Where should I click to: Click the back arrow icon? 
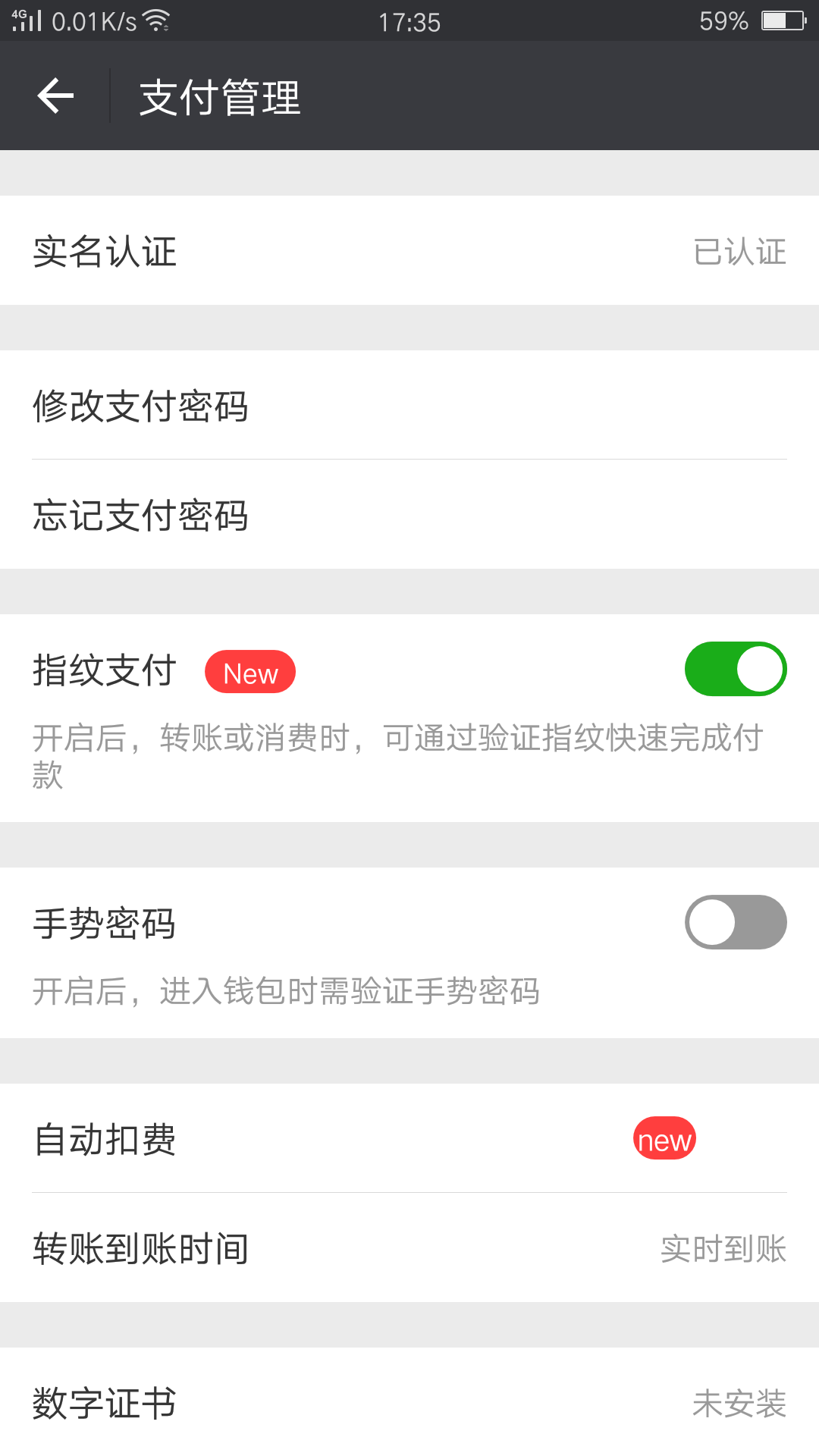point(55,96)
